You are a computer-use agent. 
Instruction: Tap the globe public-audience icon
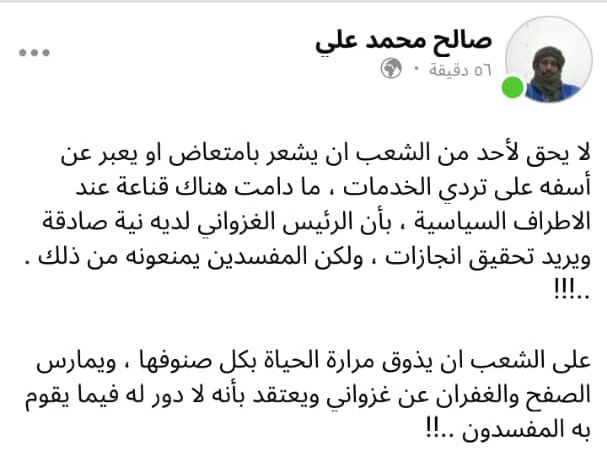(391, 69)
